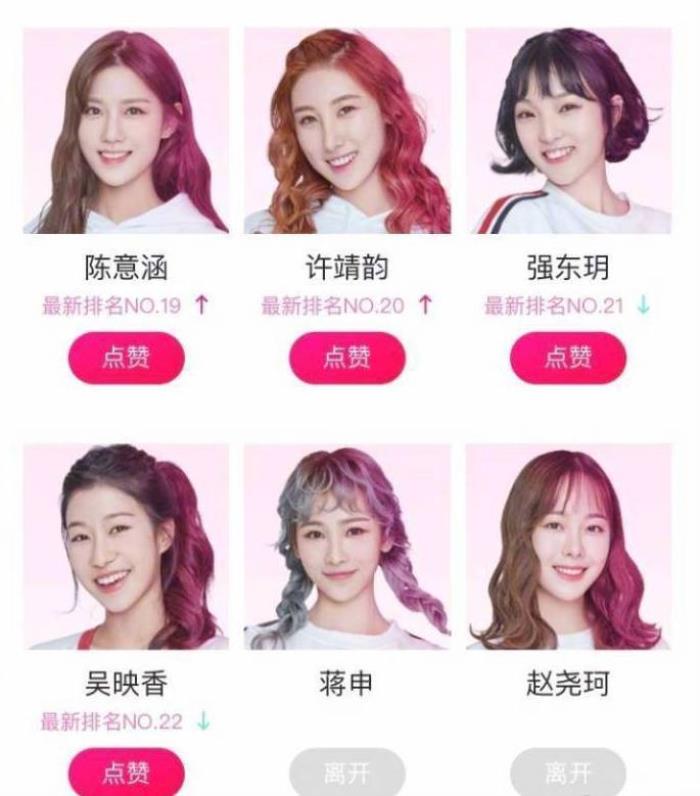The width and height of the screenshot is (700, 796).
Task: Open 吴映香's profile photo
Action: coord(126,547)
